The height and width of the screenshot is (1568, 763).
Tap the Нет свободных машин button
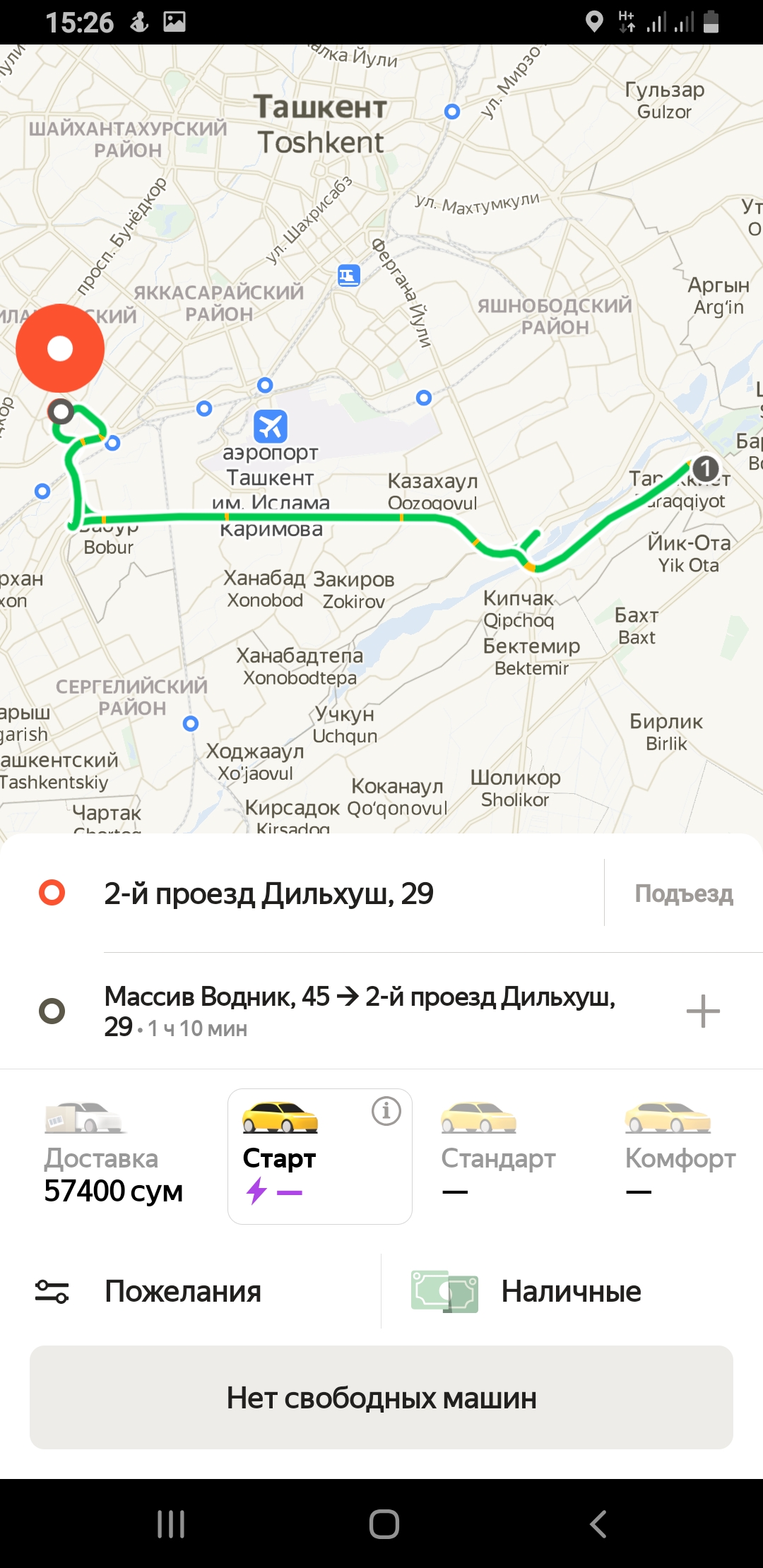coord(381,1398)
